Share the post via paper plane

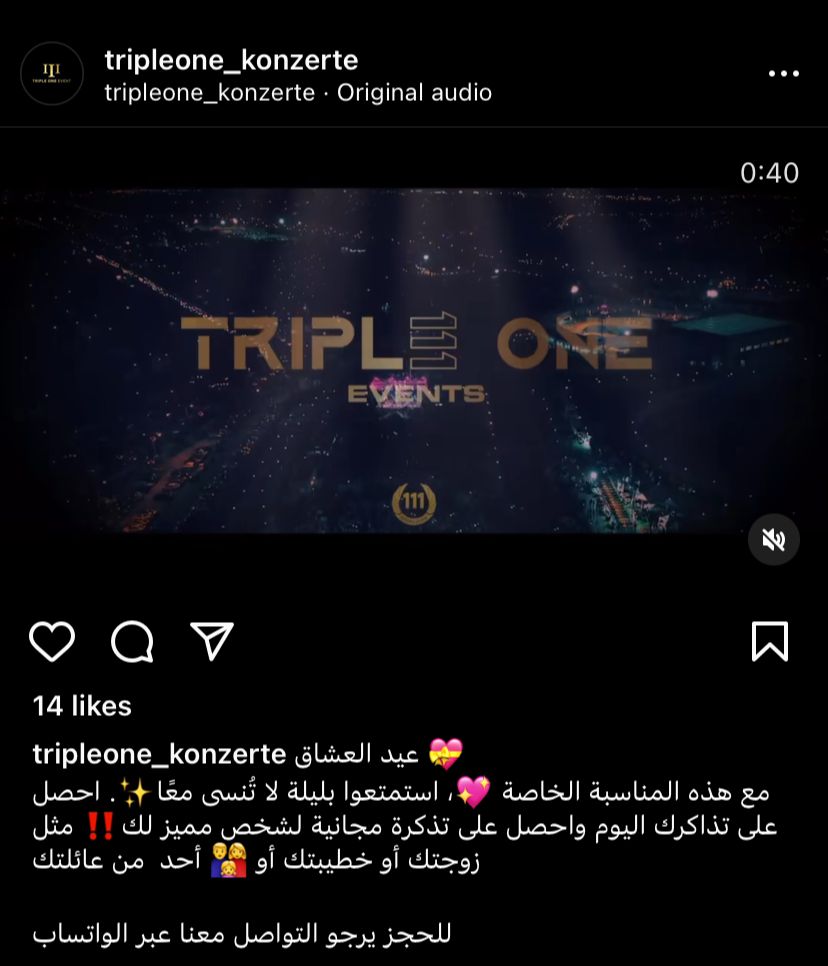pyautogui.click(x=212, y=641)
